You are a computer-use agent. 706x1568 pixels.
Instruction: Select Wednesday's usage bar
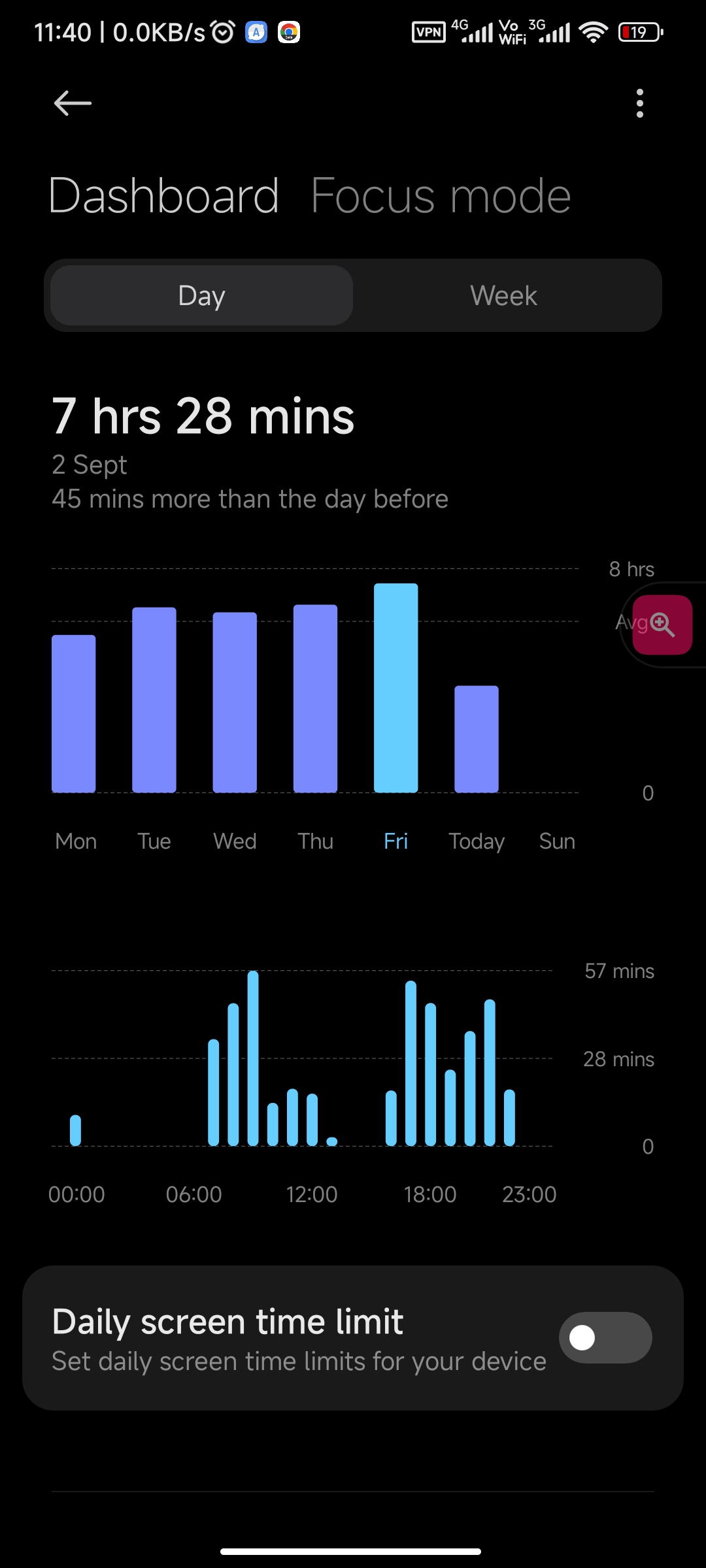(x=235, y=702)
